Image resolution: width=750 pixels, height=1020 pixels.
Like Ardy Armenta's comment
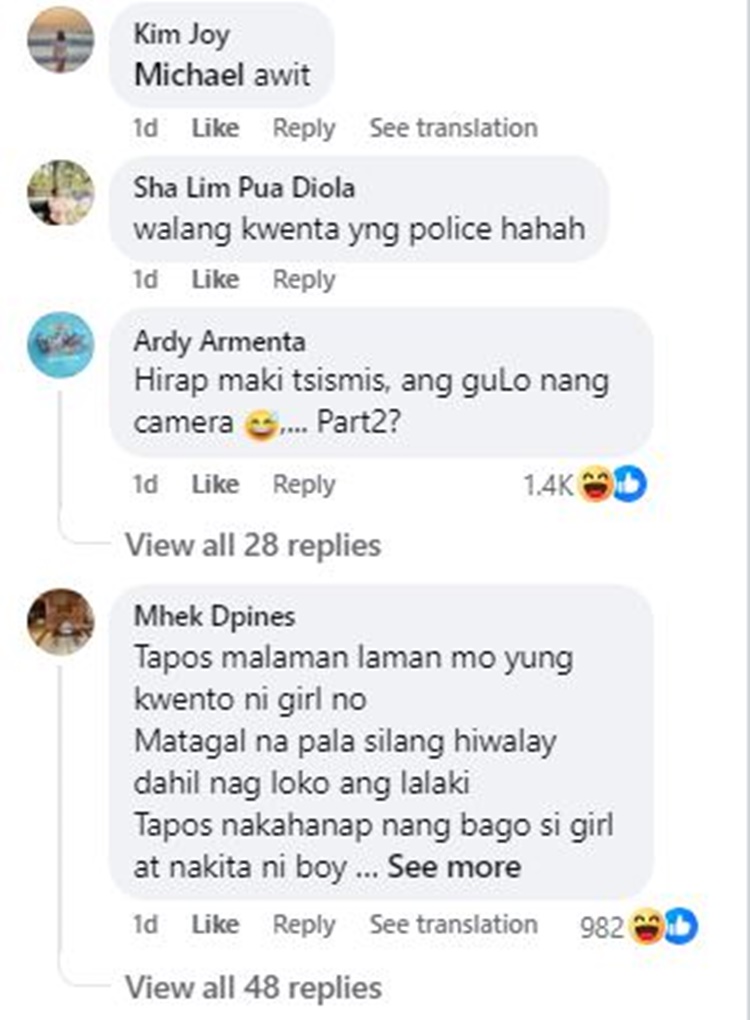[x=215, y=484]
